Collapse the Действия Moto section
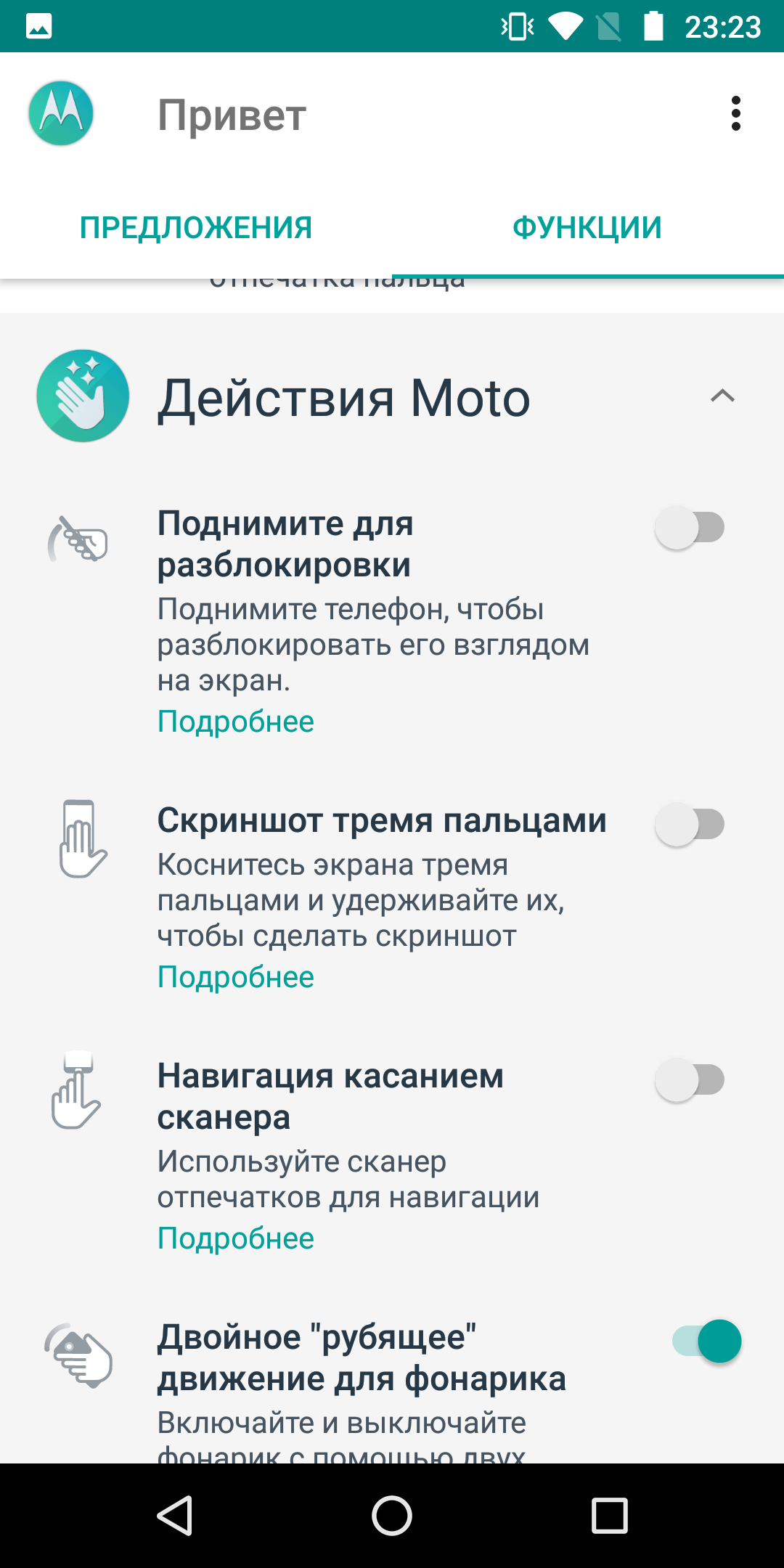784x1568 pixels. pos(722,396)
